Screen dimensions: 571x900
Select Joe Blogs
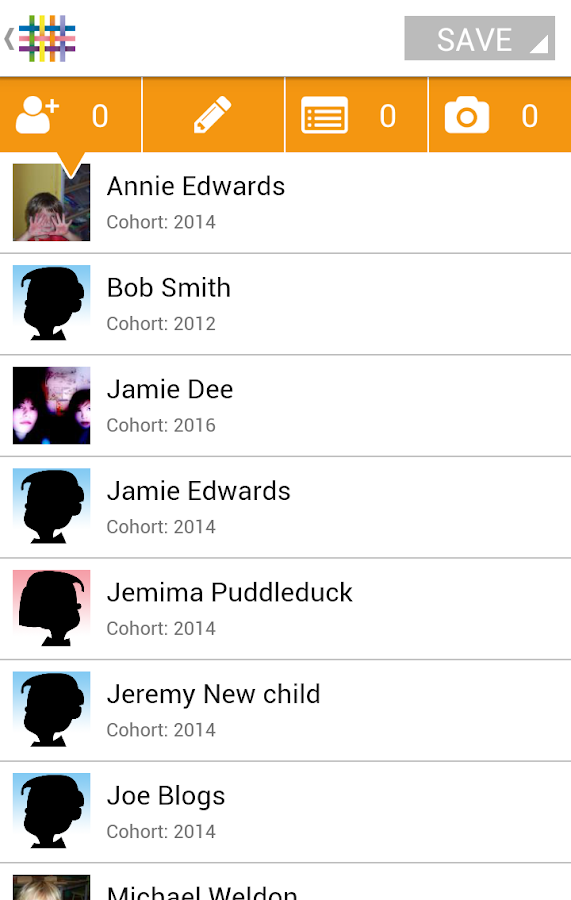285,812
